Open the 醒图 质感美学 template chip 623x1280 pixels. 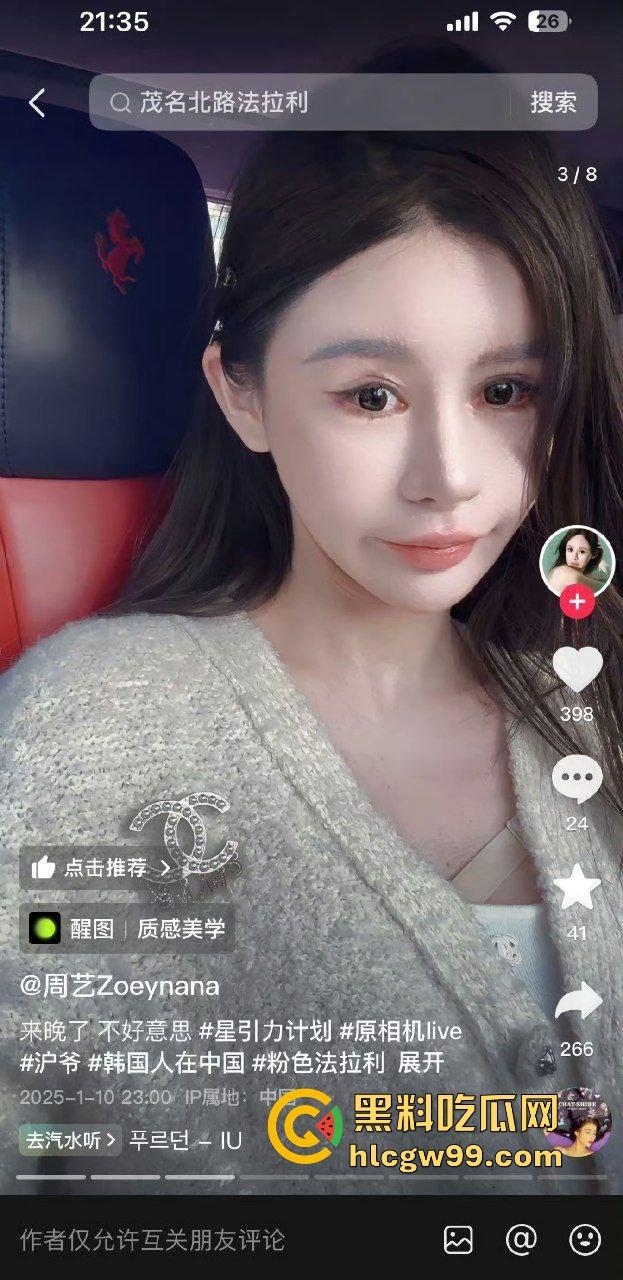[128, 929]
